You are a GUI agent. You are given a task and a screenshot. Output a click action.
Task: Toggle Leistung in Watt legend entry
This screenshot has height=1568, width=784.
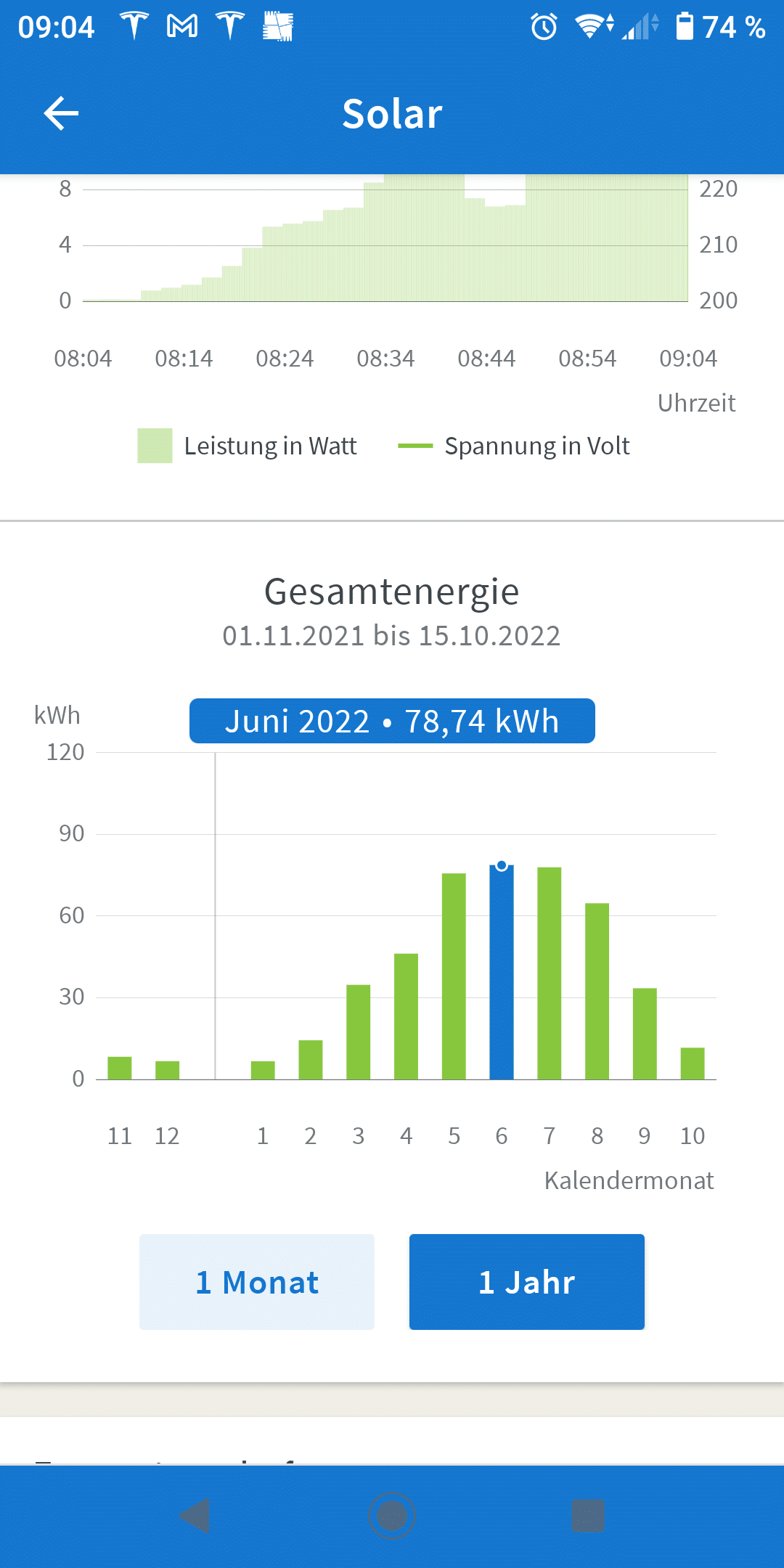[x=248, y=446]
